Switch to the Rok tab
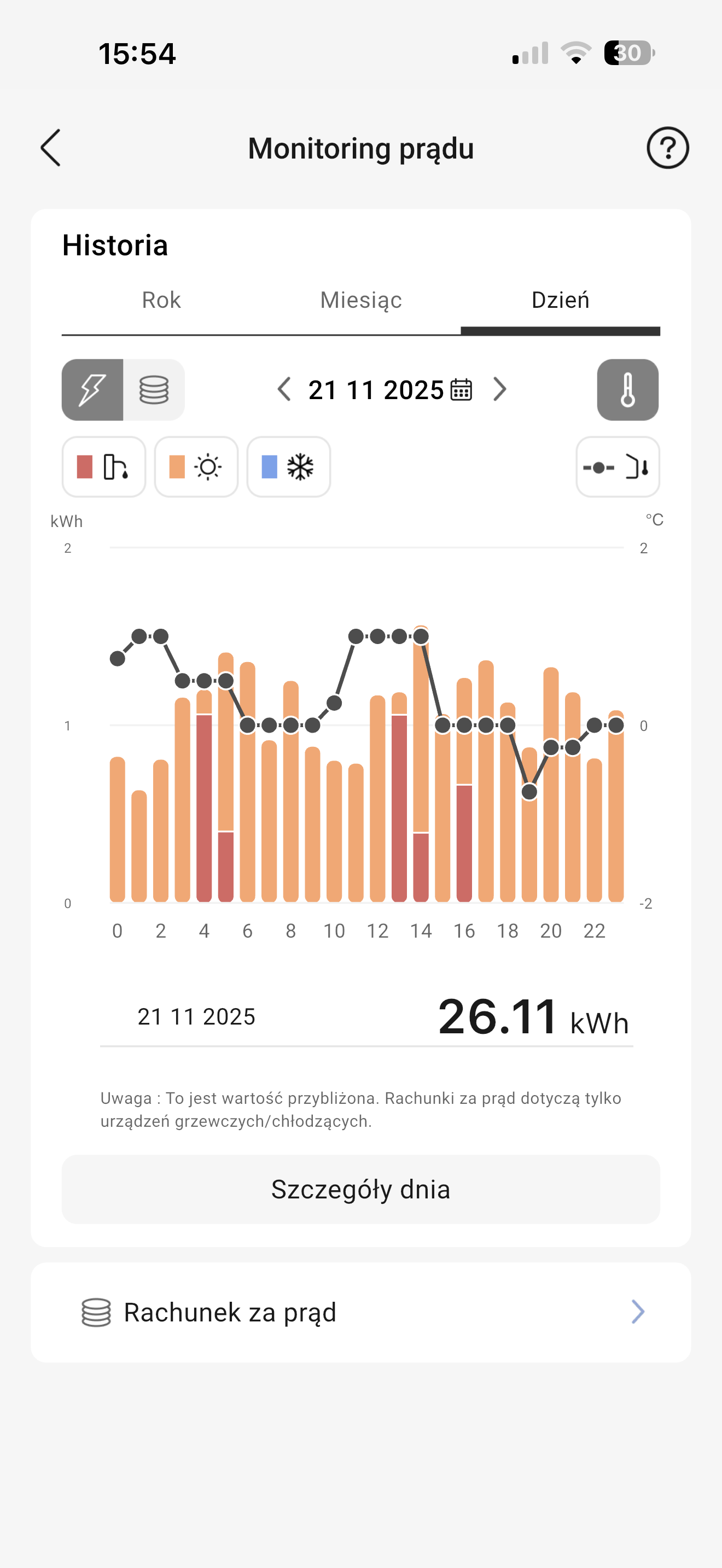This screenshot has height=1568, width=722. tap(161, 300)
